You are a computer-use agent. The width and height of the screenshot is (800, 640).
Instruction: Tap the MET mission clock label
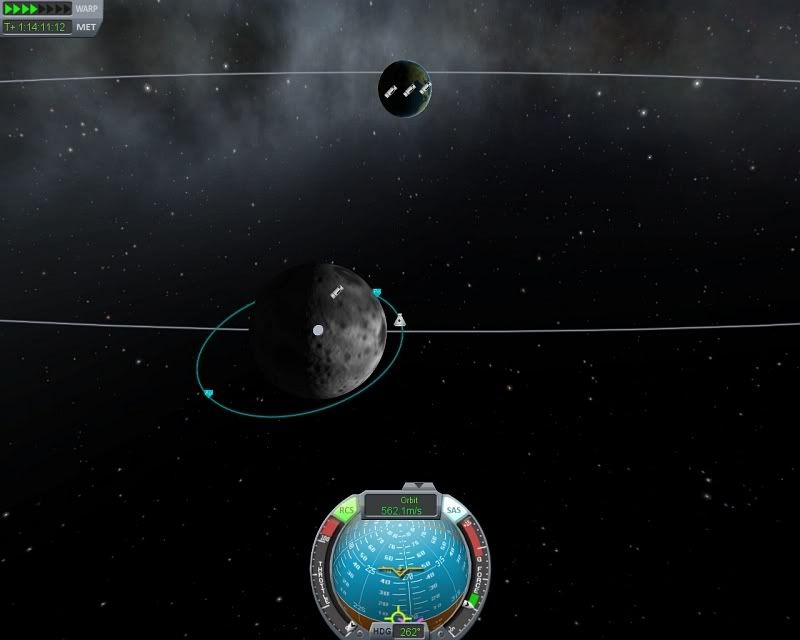point(87,27)
